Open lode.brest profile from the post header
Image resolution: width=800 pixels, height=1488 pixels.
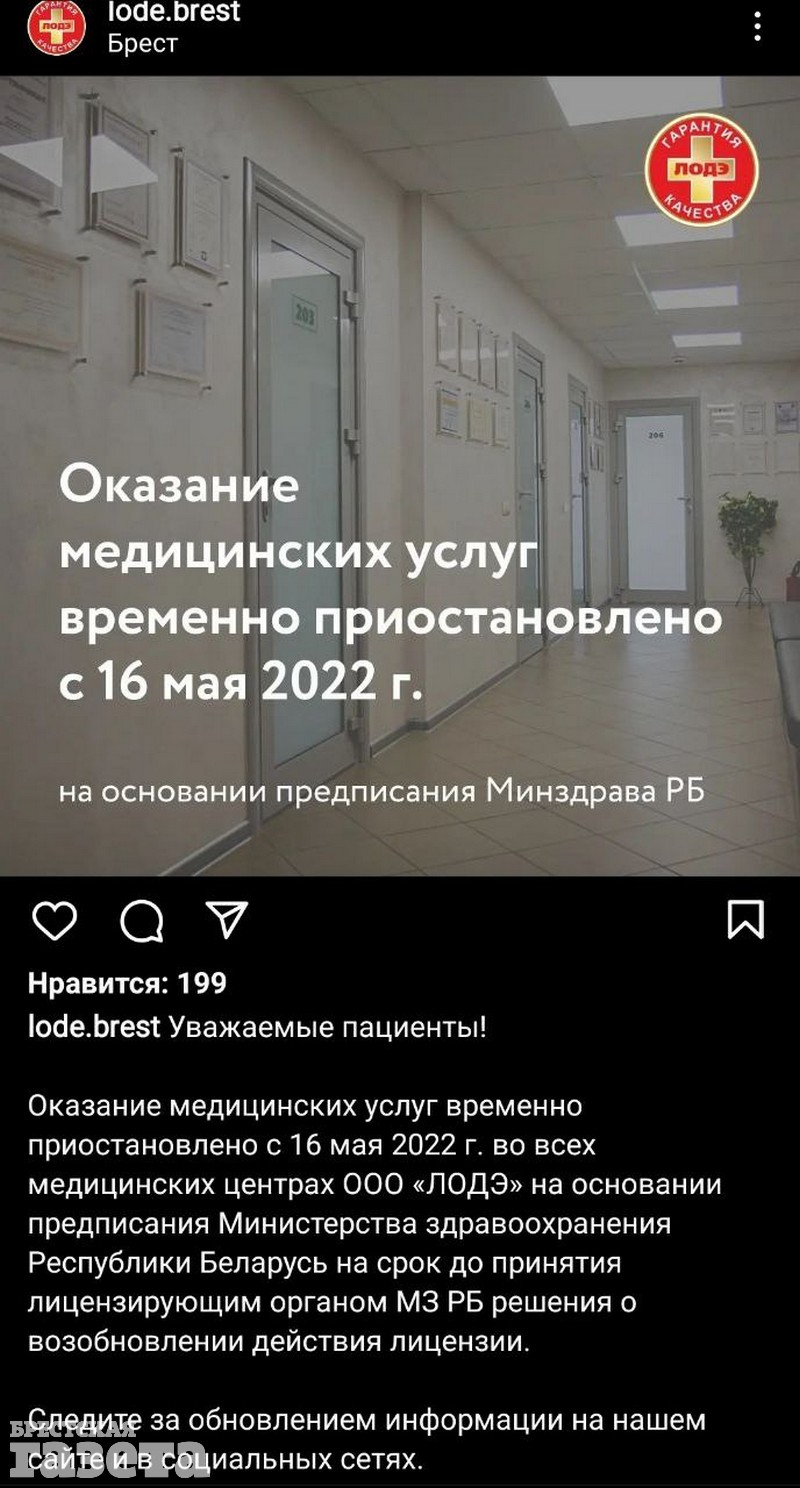pyautogui.click(x=174, y=12)
